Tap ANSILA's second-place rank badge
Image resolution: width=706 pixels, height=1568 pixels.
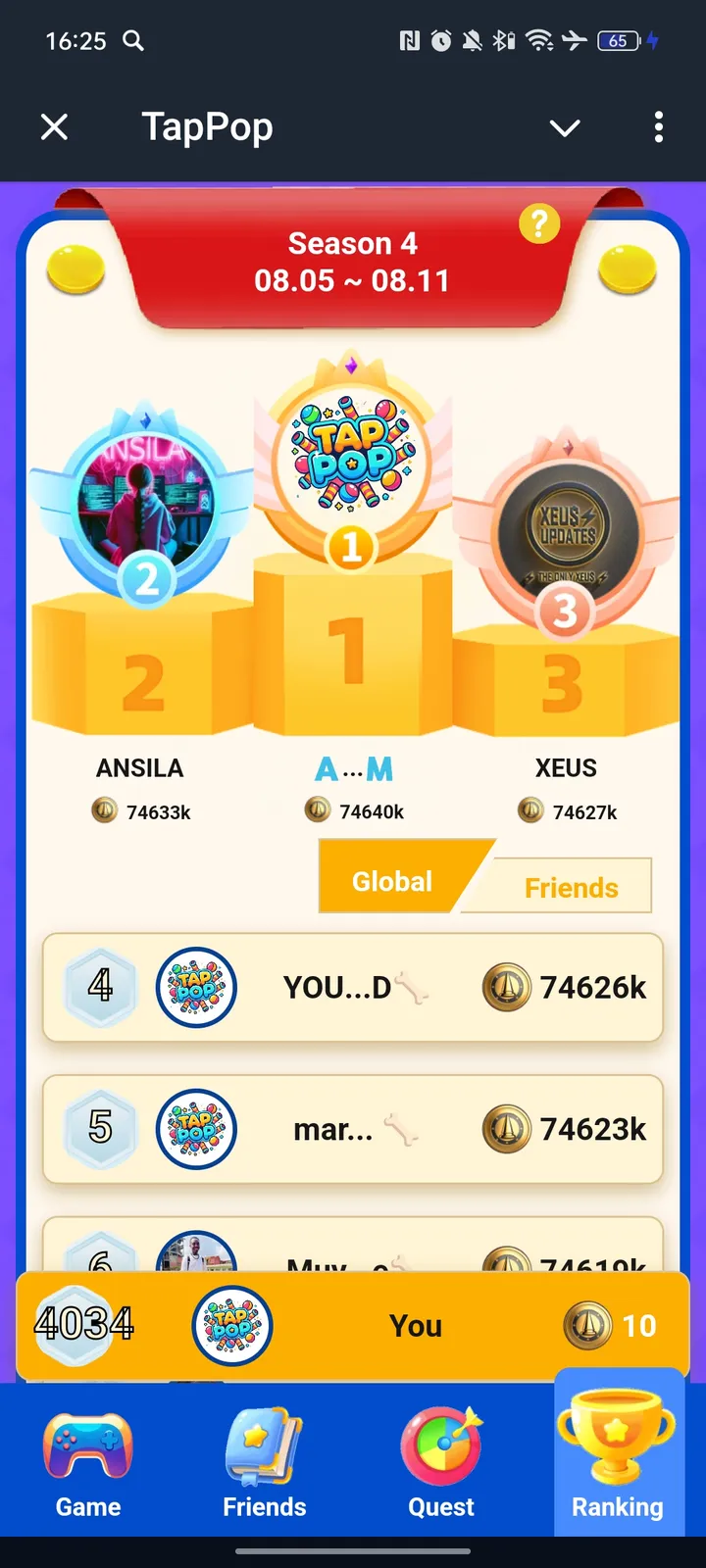coord(145,578)
